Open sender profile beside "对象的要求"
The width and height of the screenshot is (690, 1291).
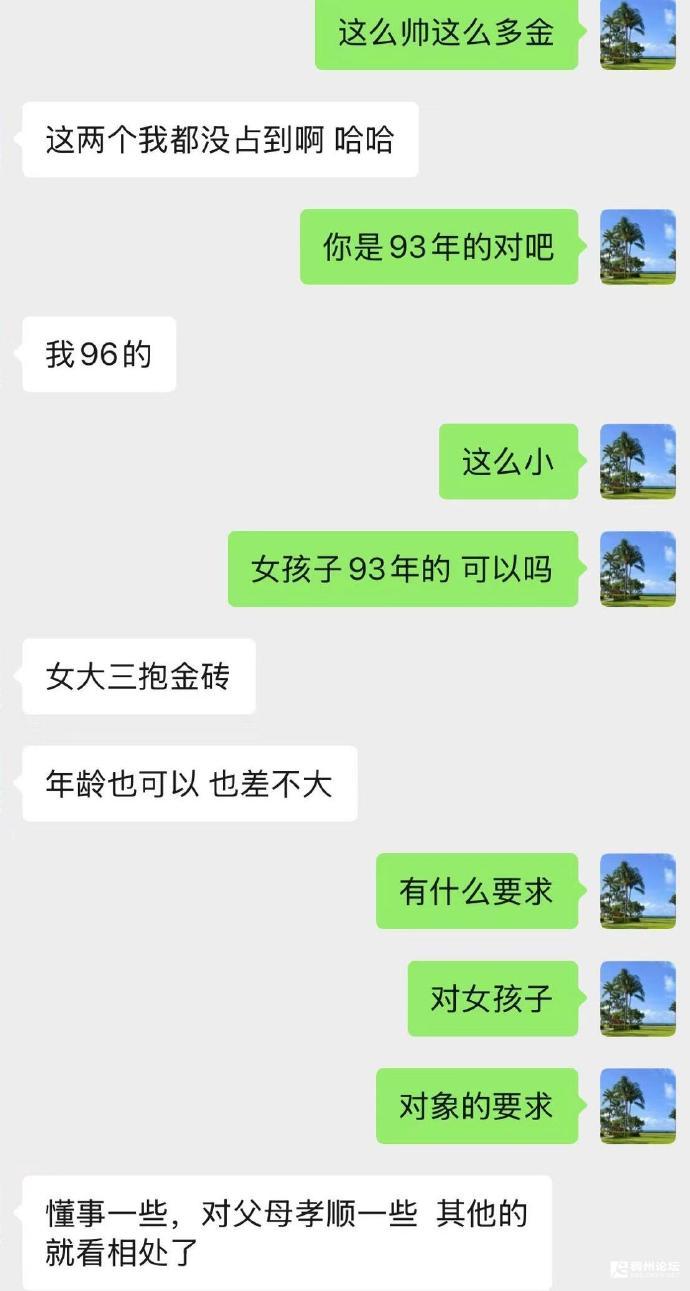pos(637,1106)
